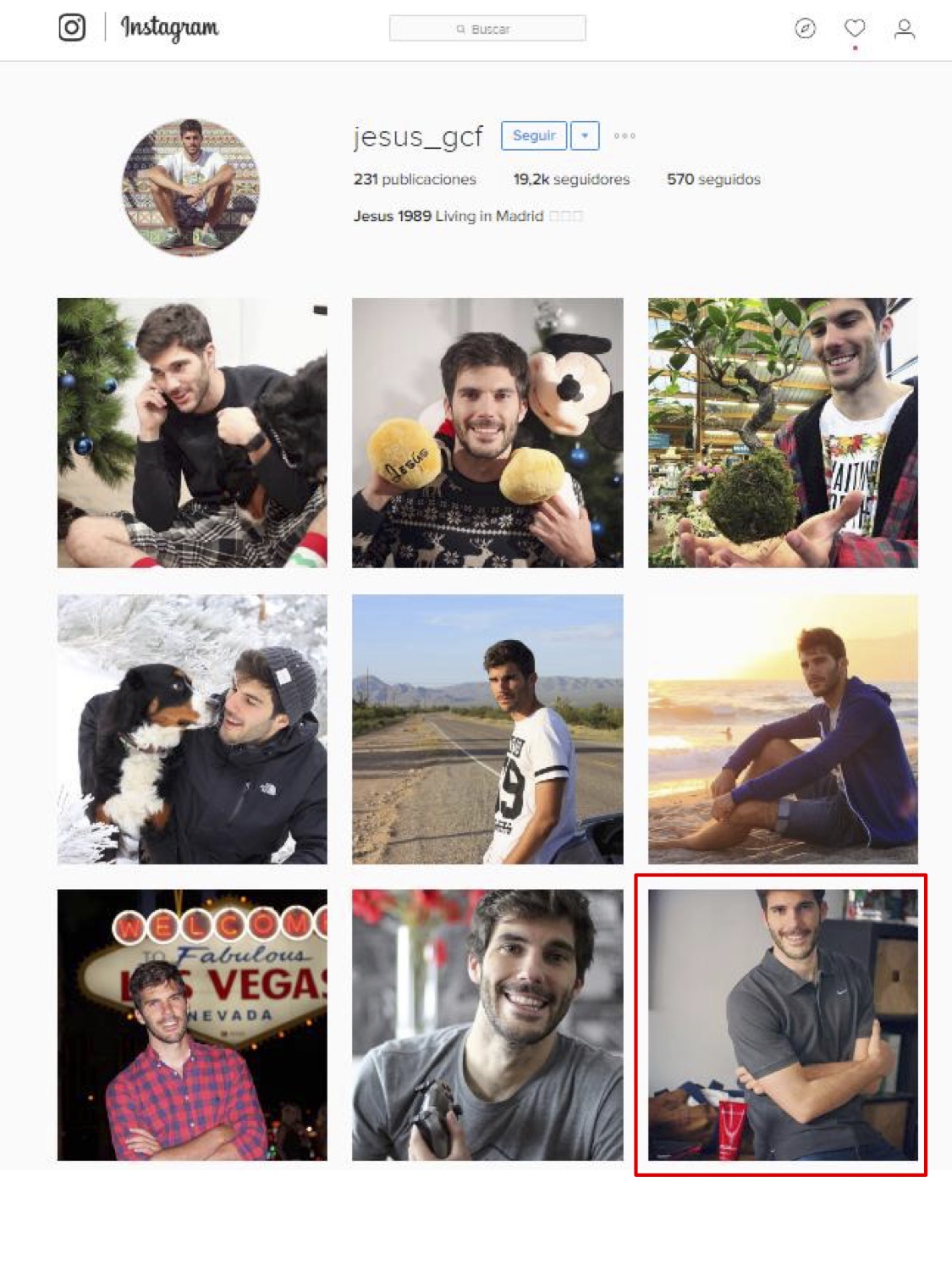952x1270 pixels.
Task: Open the grey polo shirt post
Action: click(783, 1024)
